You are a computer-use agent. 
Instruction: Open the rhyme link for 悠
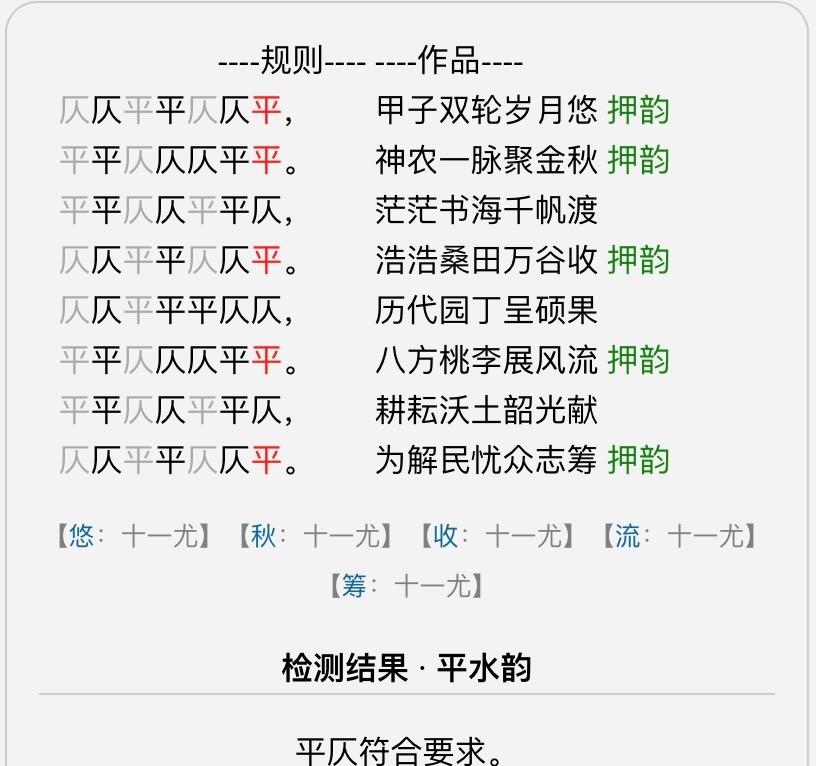click(x=81, y=537)
